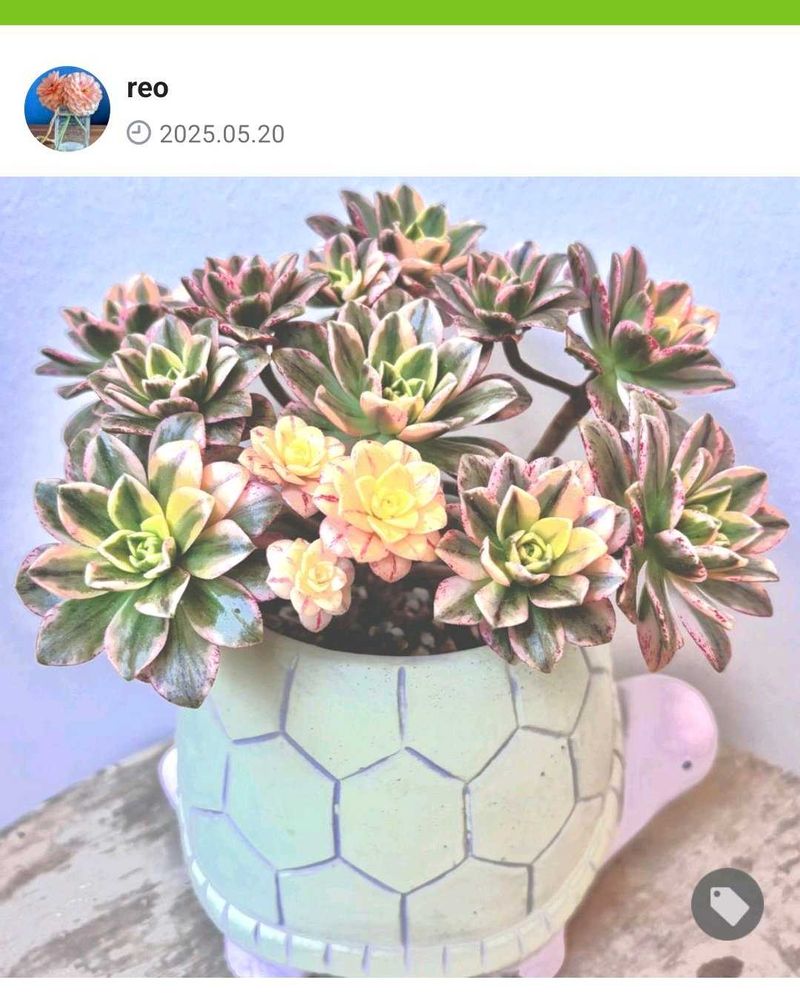Screen dimensions: 800x1000
Task: Tap the username reo
Action: [x=147, y=88]
